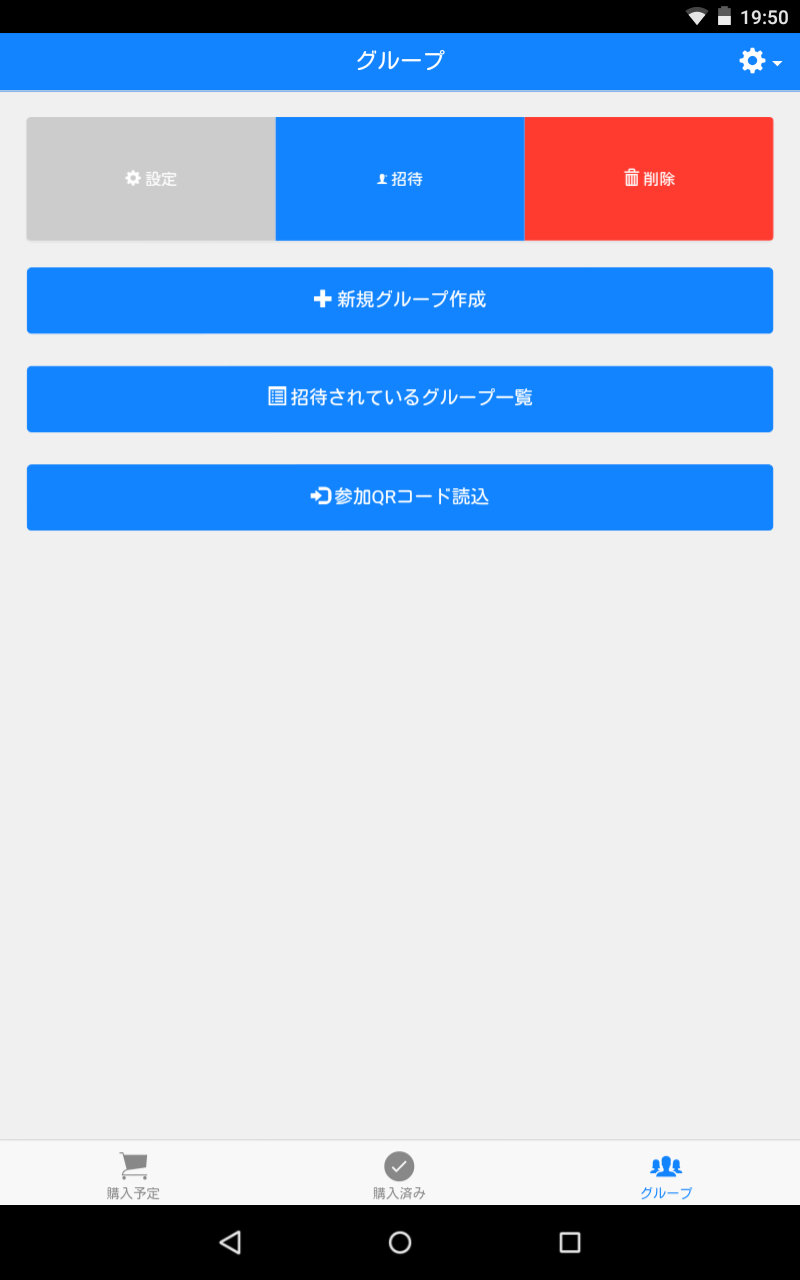
Task: Switch to the 購入済み tab
Action: tap(399, 1174)
